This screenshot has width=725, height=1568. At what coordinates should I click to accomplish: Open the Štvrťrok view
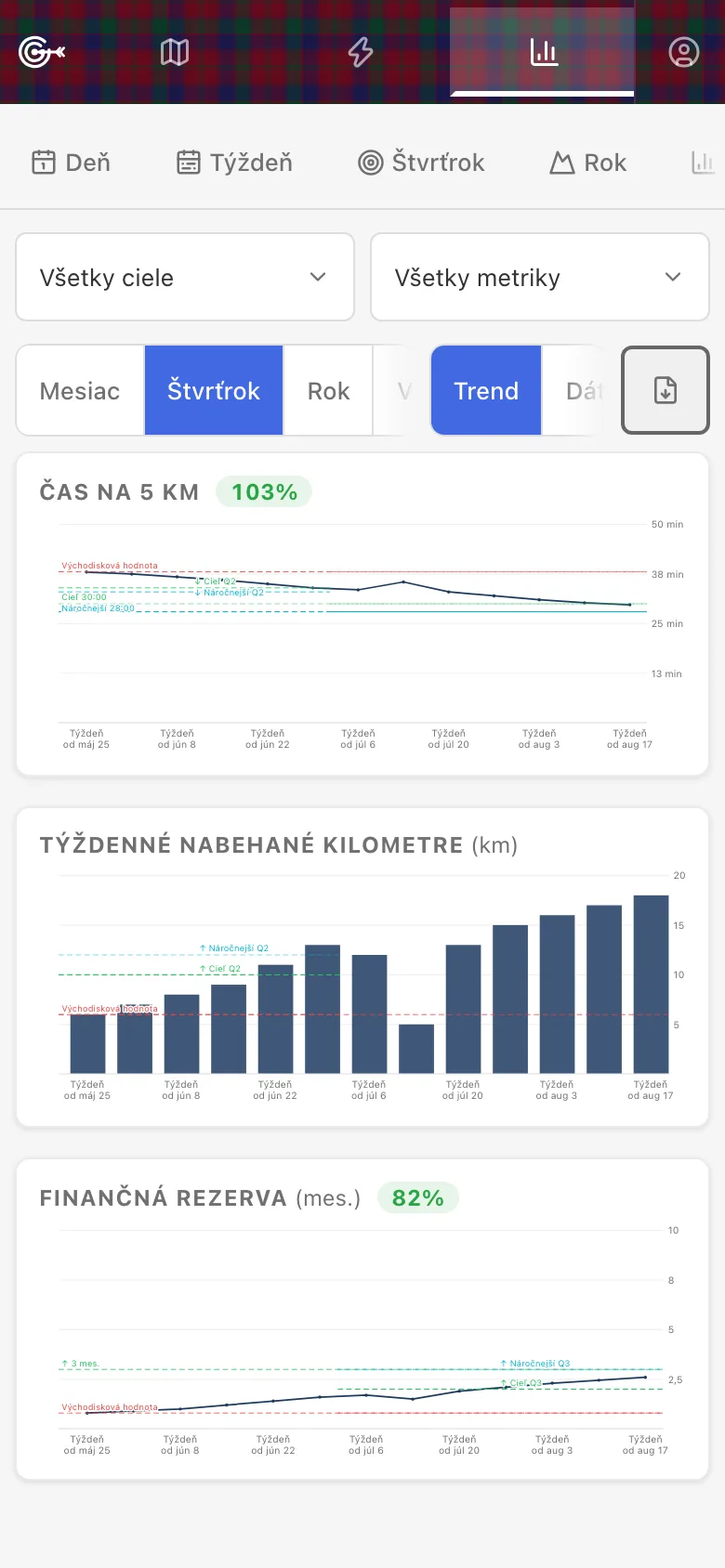pos(422,163)
